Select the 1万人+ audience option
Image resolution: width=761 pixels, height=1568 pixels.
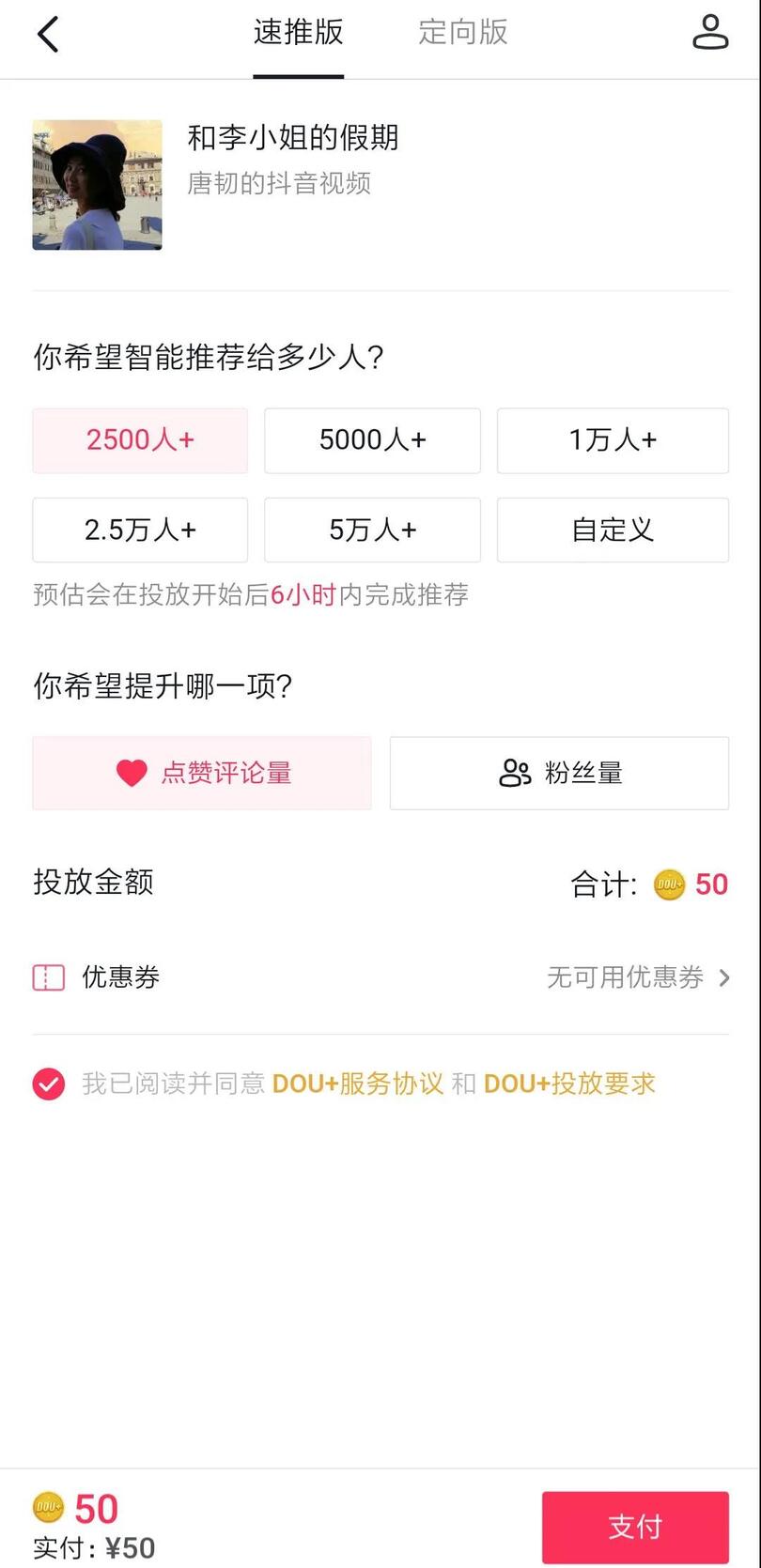coord(613,440)
